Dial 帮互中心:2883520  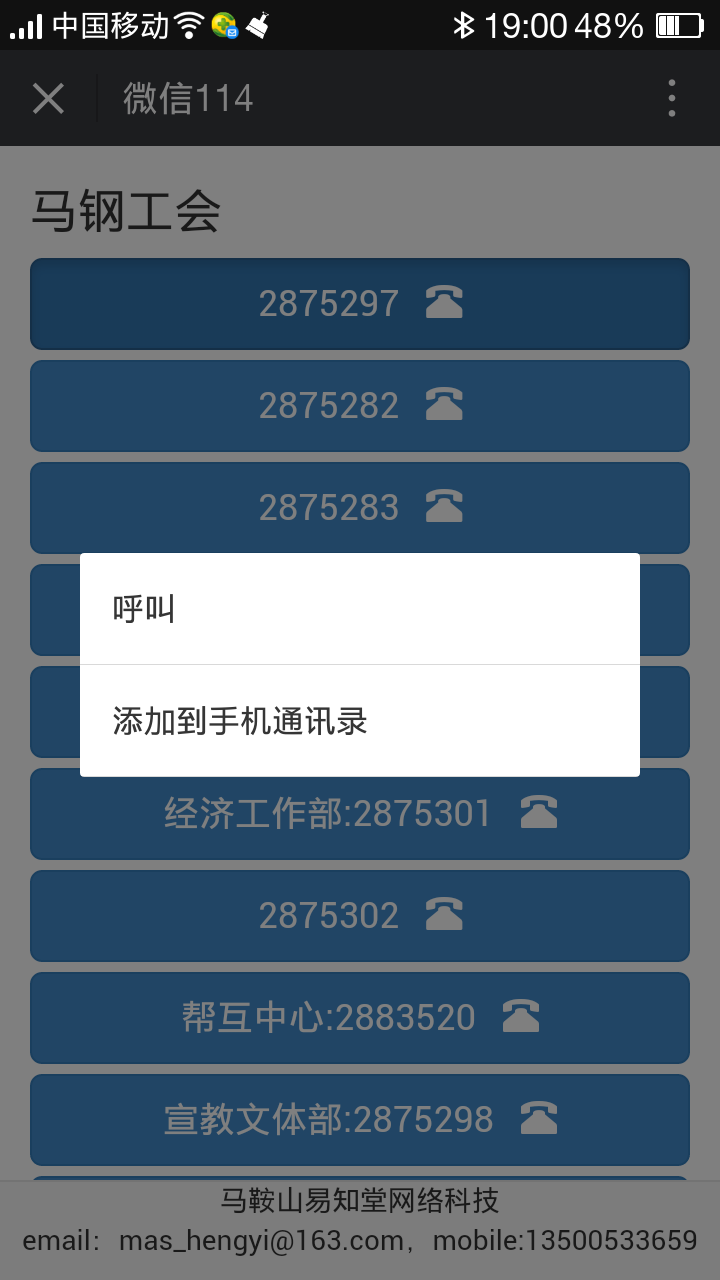(360, 1018)
